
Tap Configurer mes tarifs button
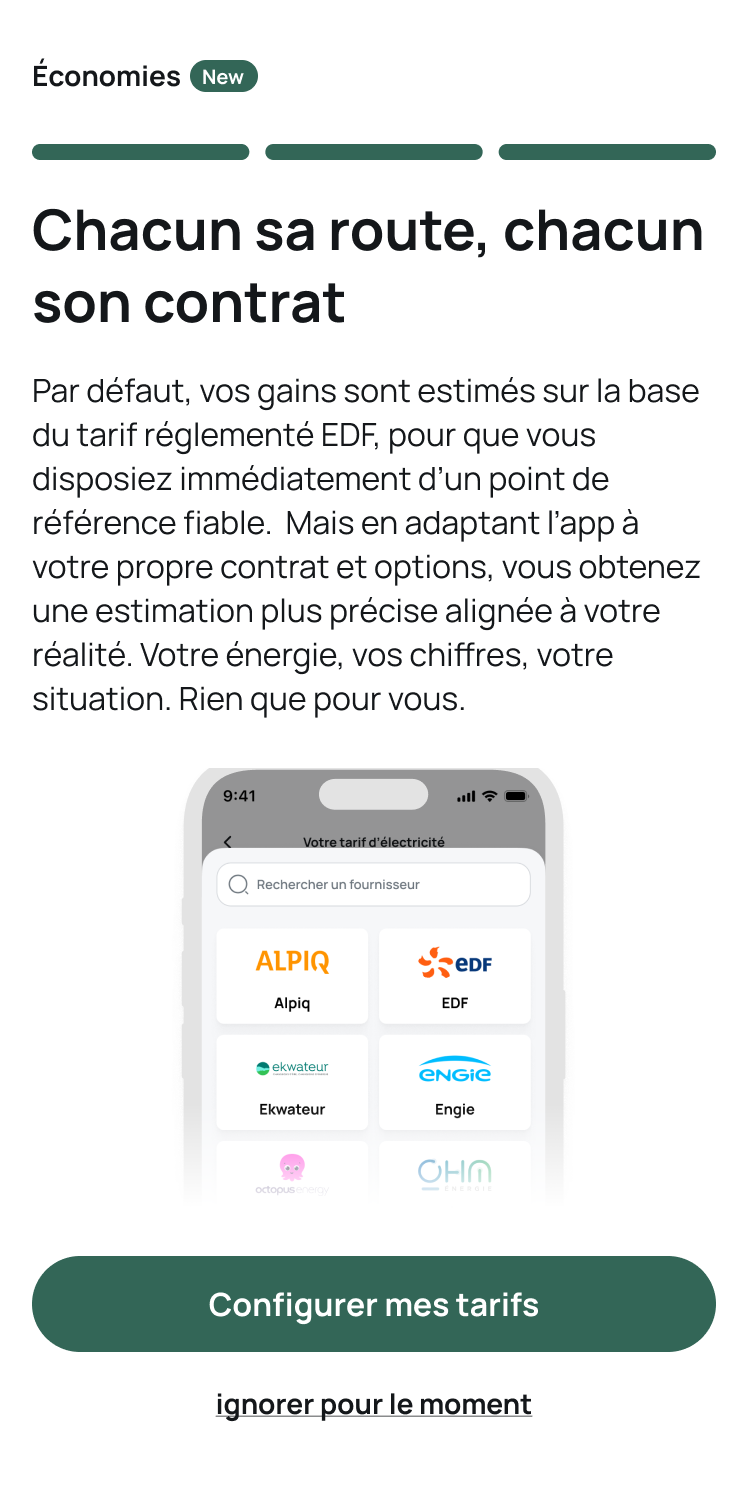click(x=374, y=1304)
